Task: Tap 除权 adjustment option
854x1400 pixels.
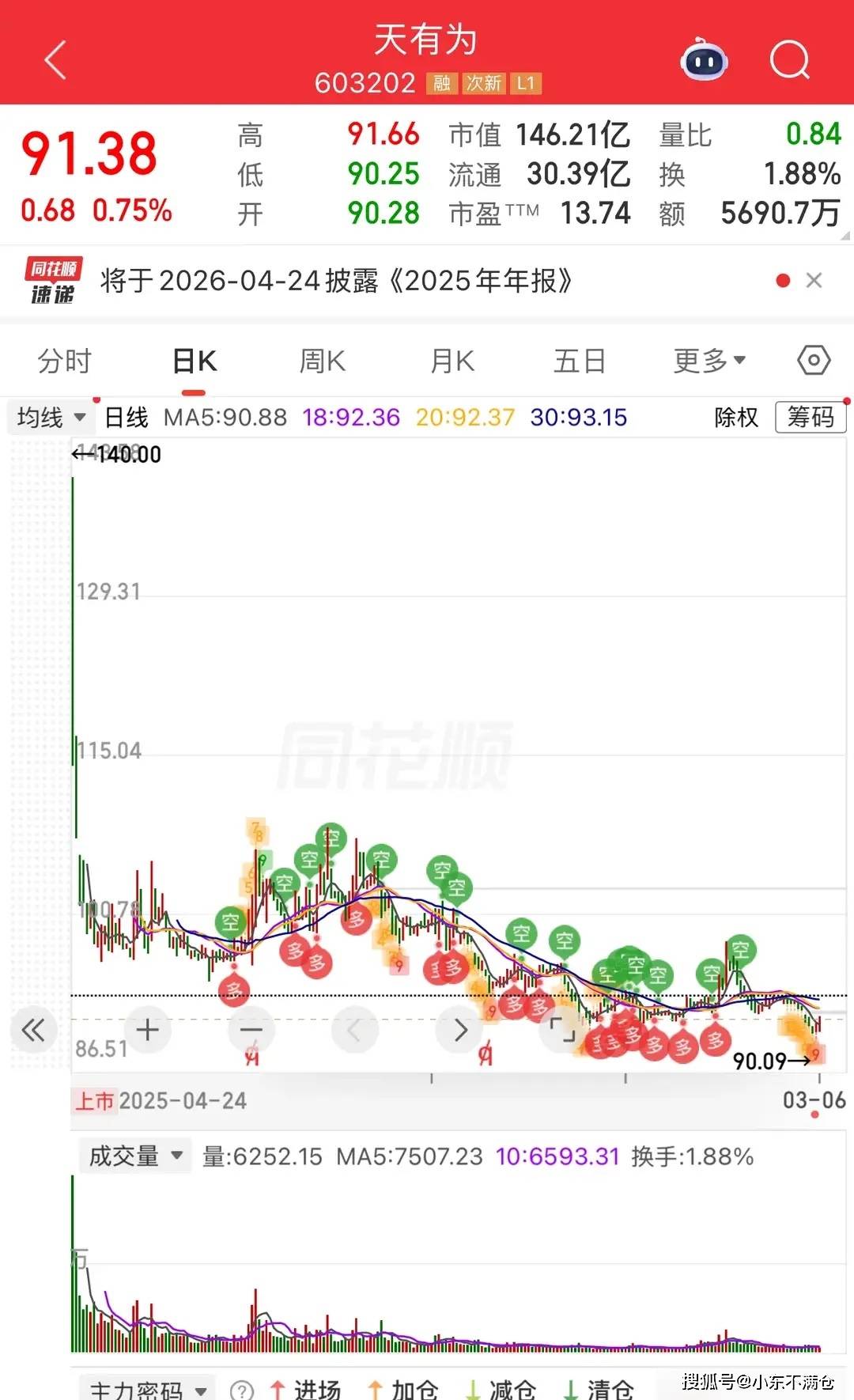Action: 736,417
